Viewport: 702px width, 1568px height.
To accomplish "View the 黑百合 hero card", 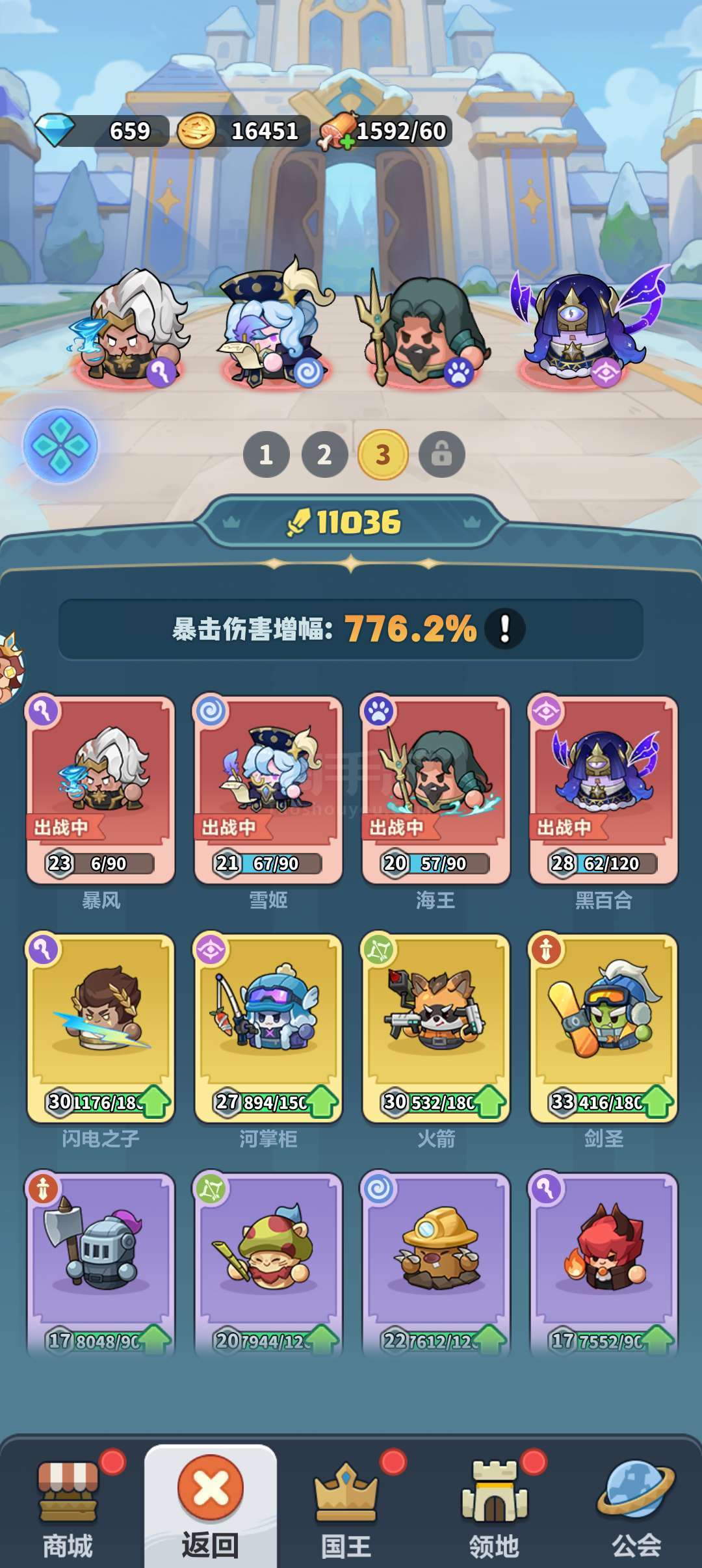I will (603, 790).
